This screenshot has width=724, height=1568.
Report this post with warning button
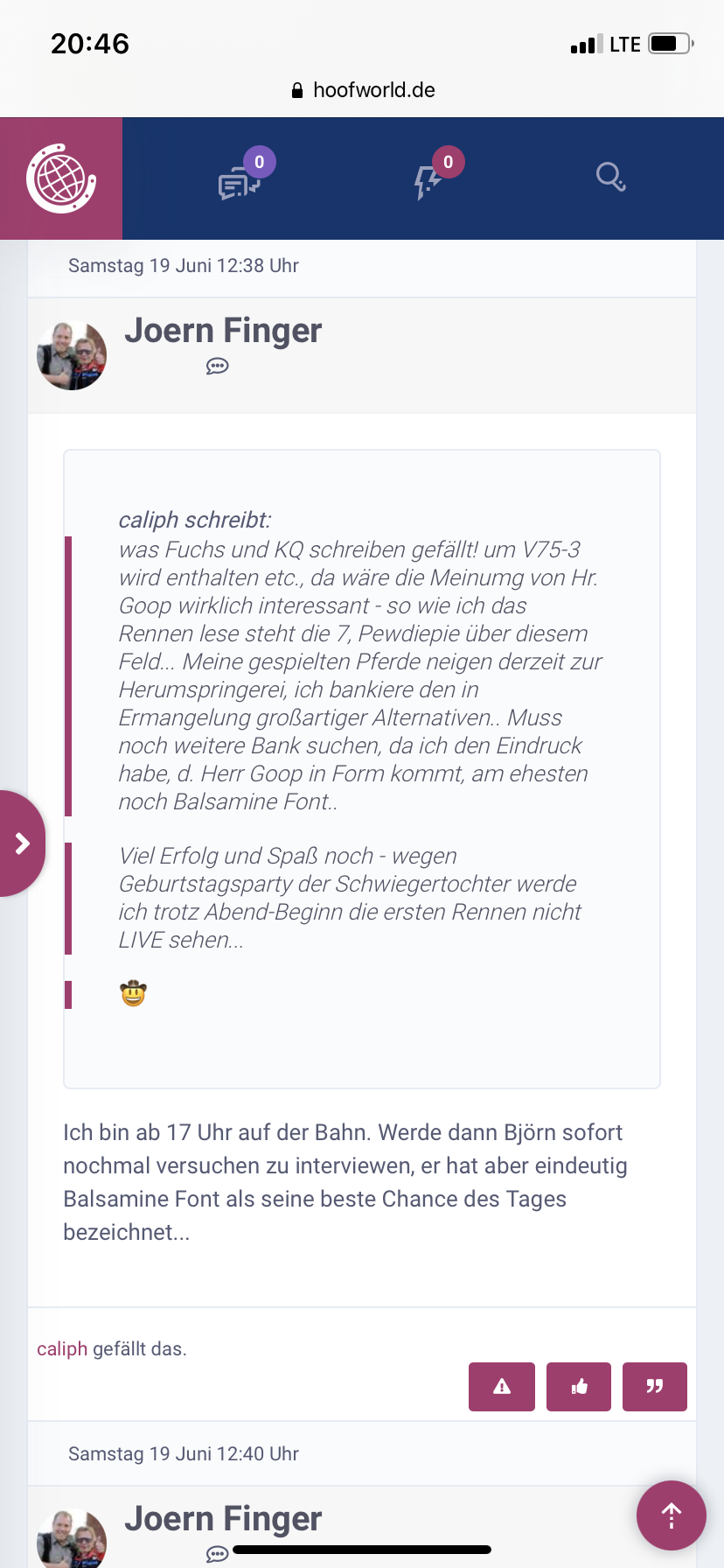point(502,1387)
